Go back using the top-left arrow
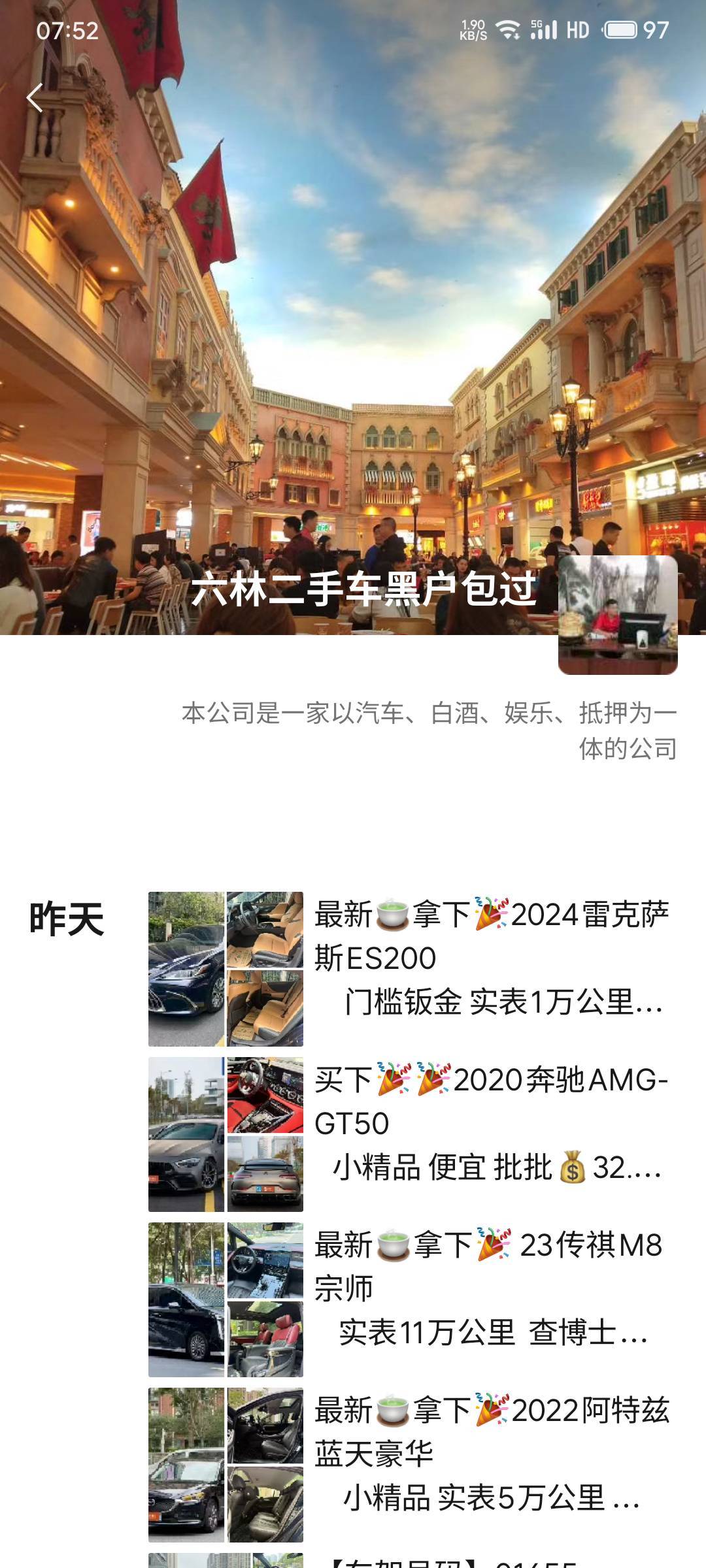706x1568 pixels. (35, 98)
